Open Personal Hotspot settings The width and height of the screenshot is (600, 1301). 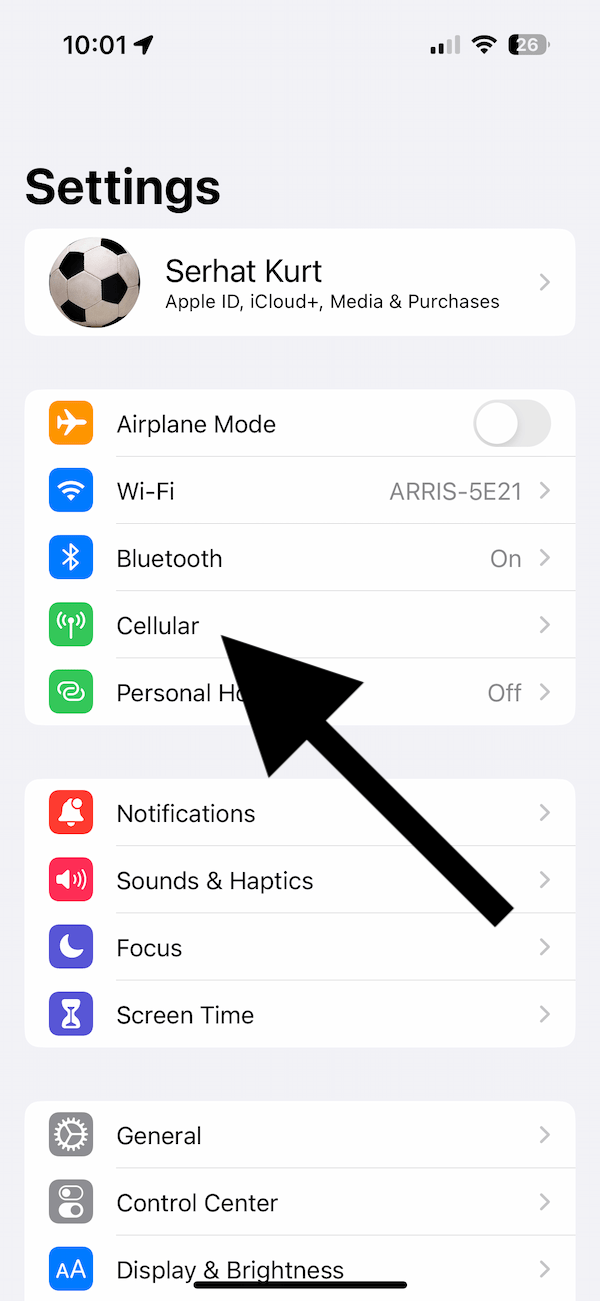(300, 692)
